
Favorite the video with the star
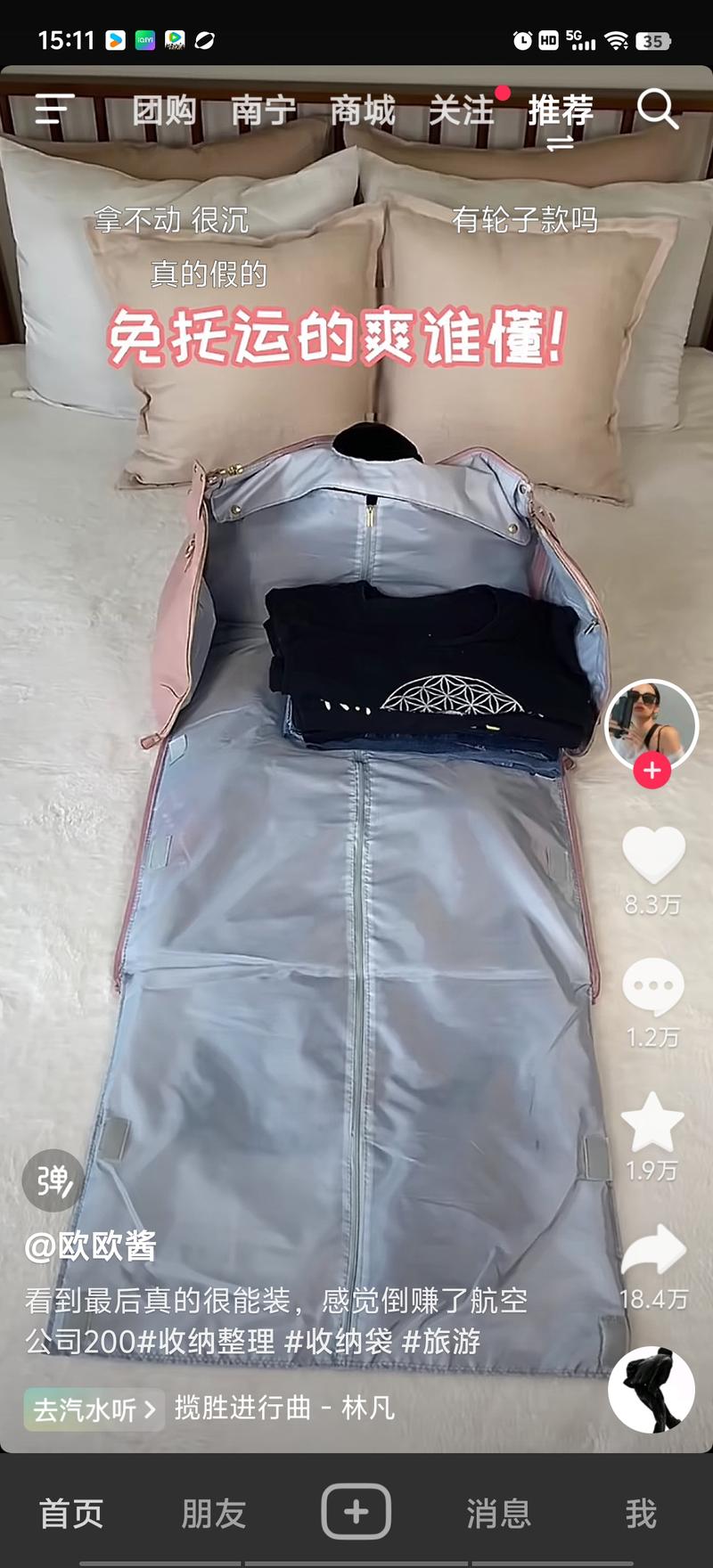[652, 1122]
